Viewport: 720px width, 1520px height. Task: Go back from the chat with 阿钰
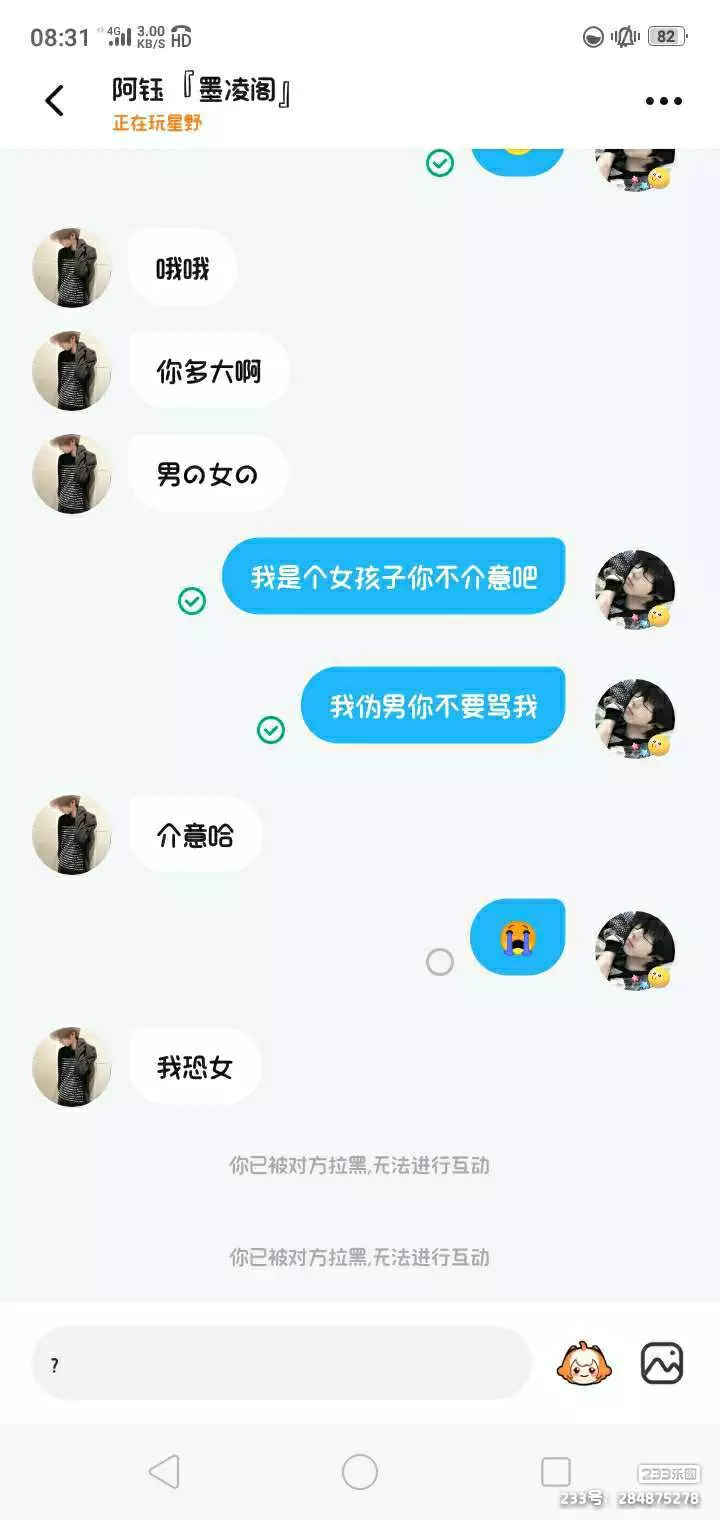tap(55, 100)
